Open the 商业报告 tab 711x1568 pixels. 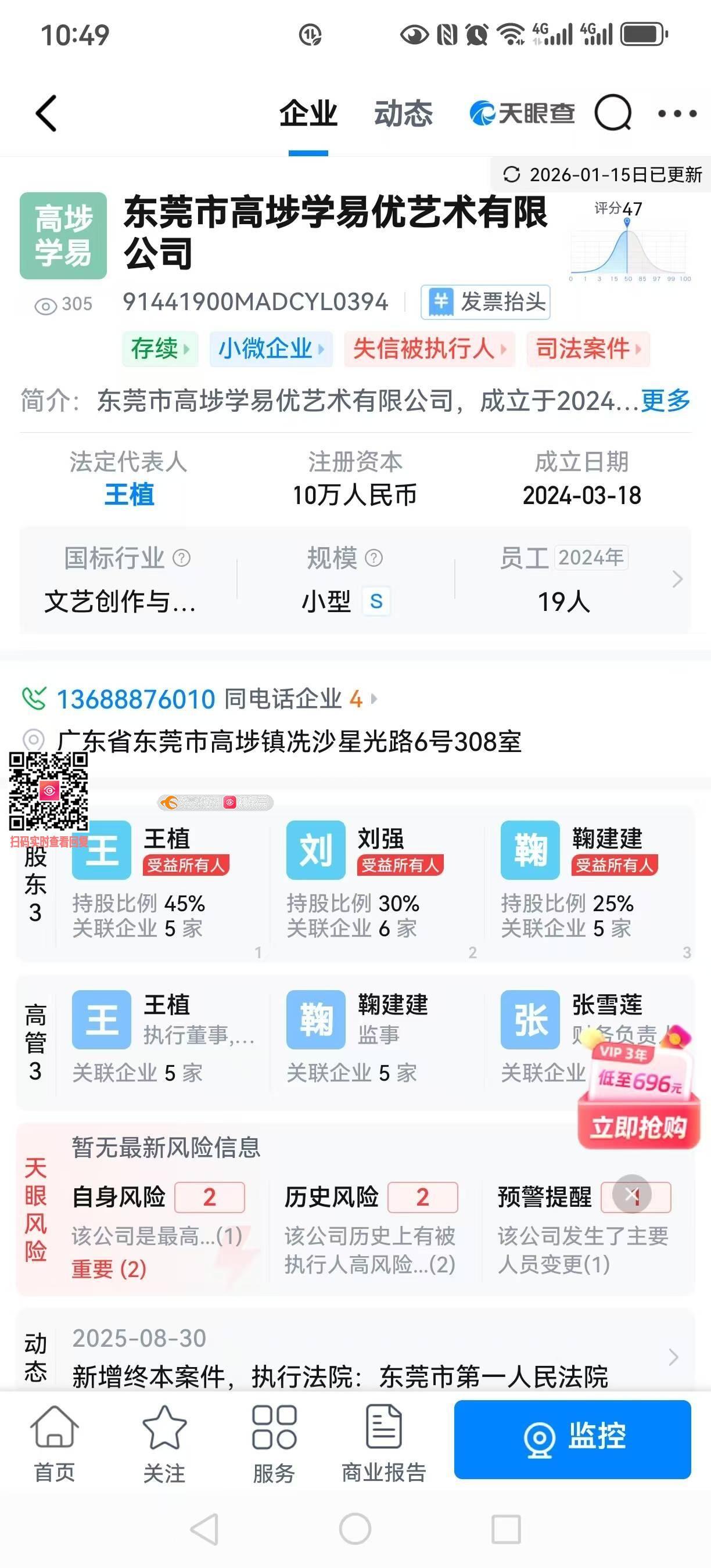(383, 1444)
